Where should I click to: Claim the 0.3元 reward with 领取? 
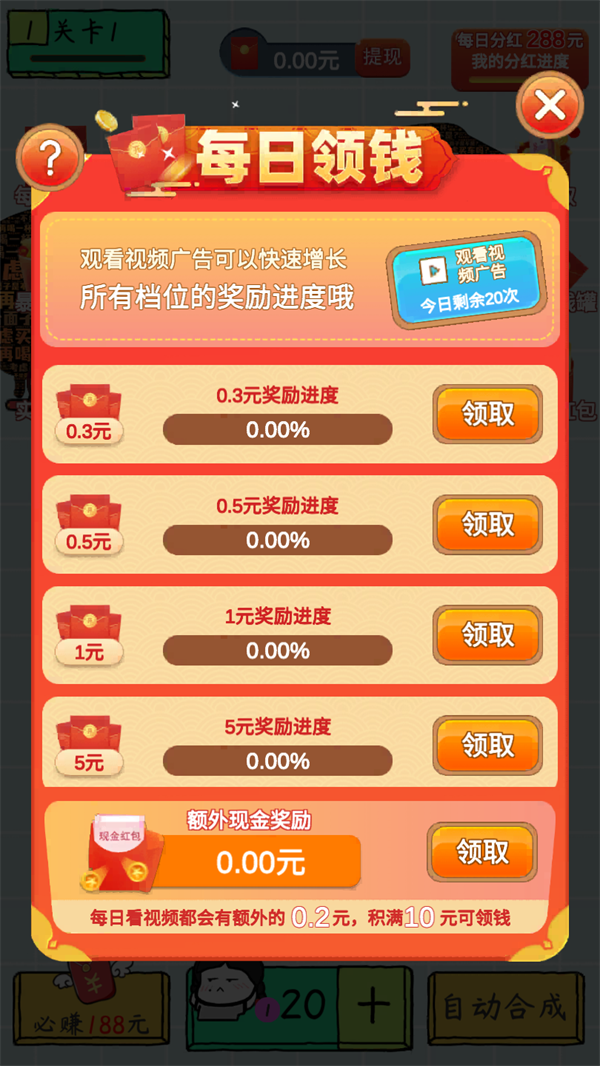pos(487,413)
